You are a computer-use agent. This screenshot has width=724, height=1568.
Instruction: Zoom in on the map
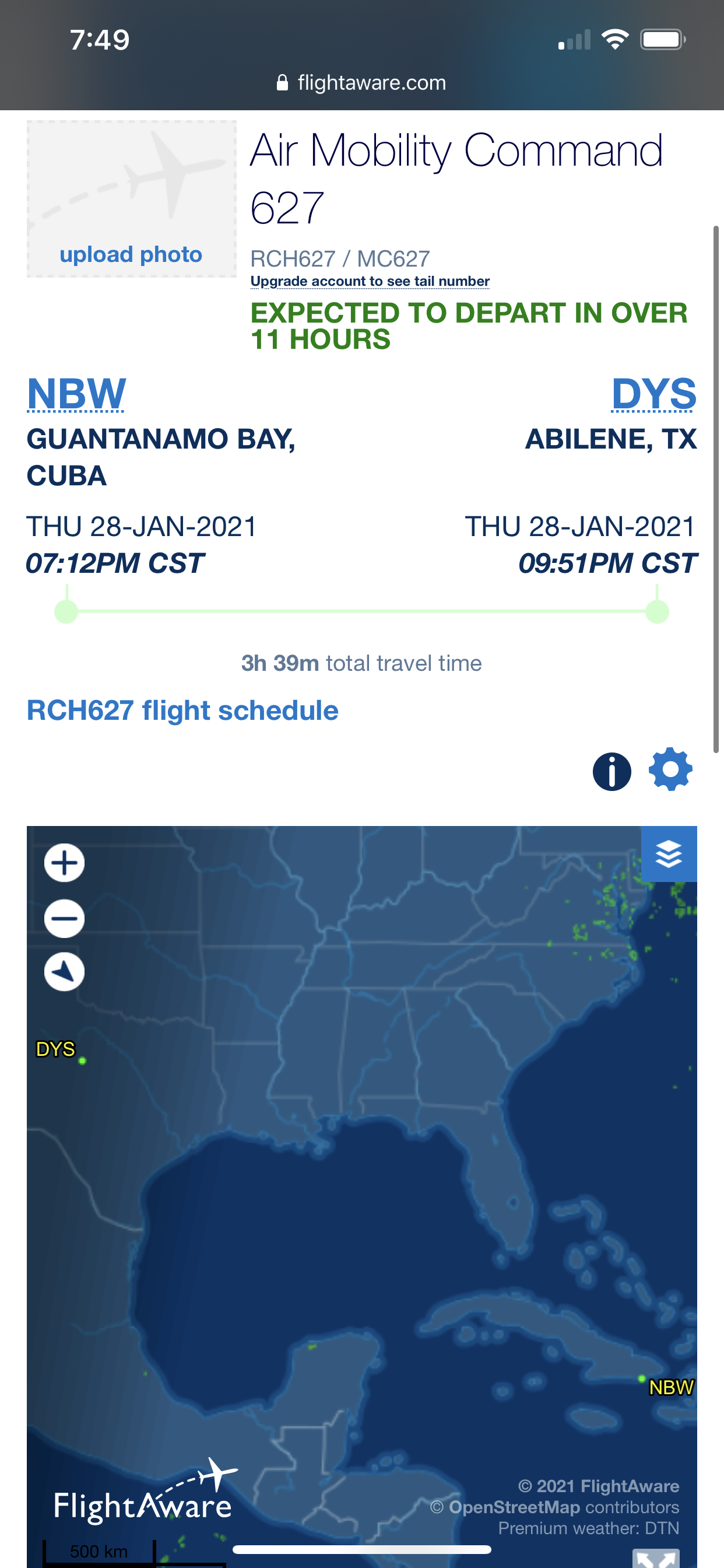pyautogui.click(x=65, y=863)
